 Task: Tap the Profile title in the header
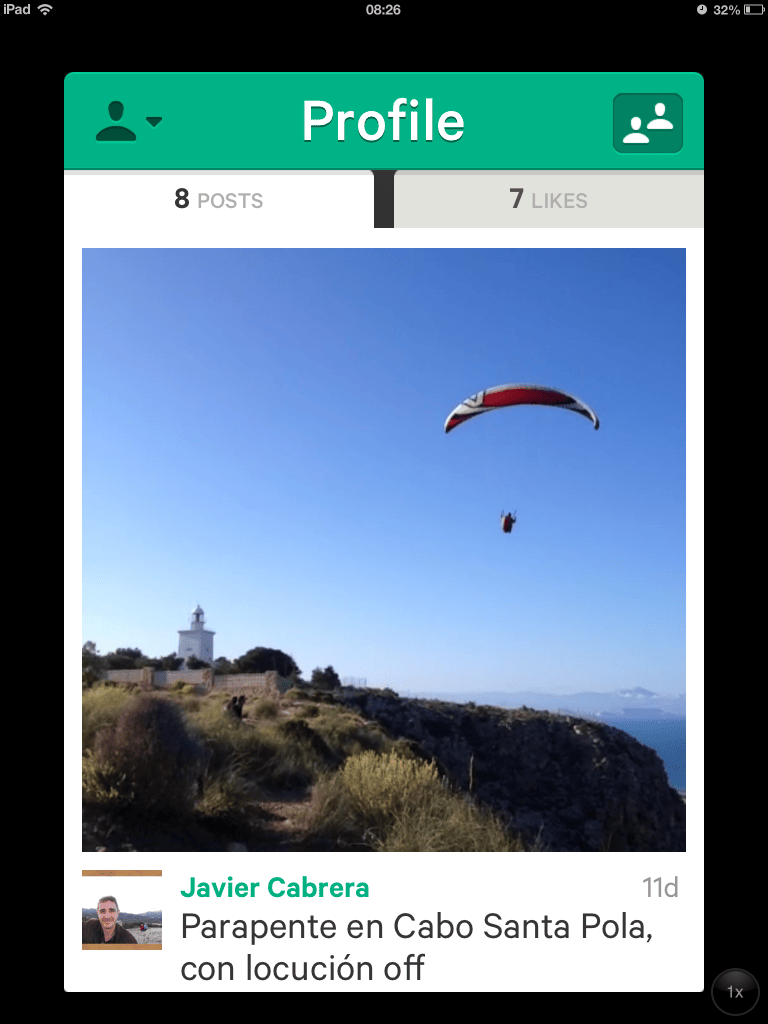point(383,120)
